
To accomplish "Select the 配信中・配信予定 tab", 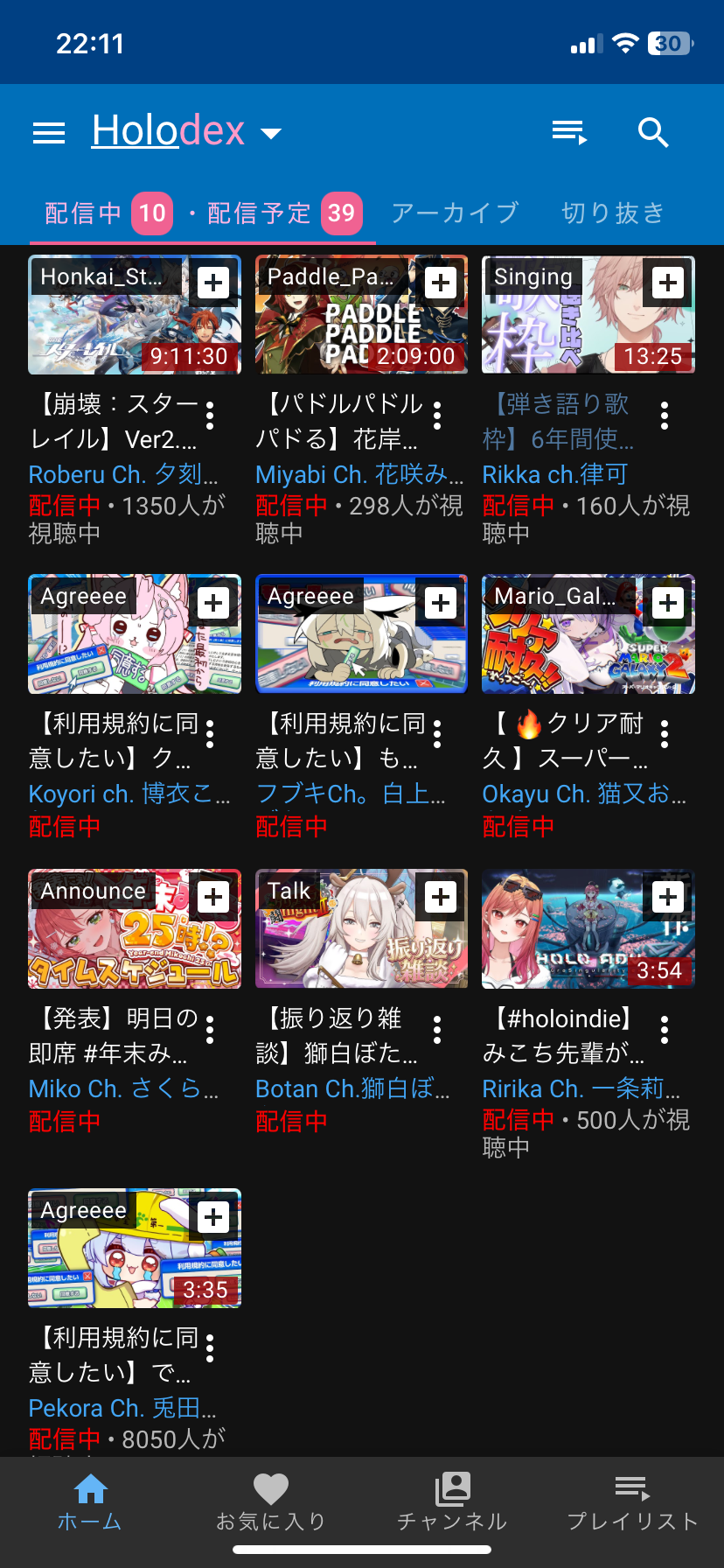I will pos(203,213).
